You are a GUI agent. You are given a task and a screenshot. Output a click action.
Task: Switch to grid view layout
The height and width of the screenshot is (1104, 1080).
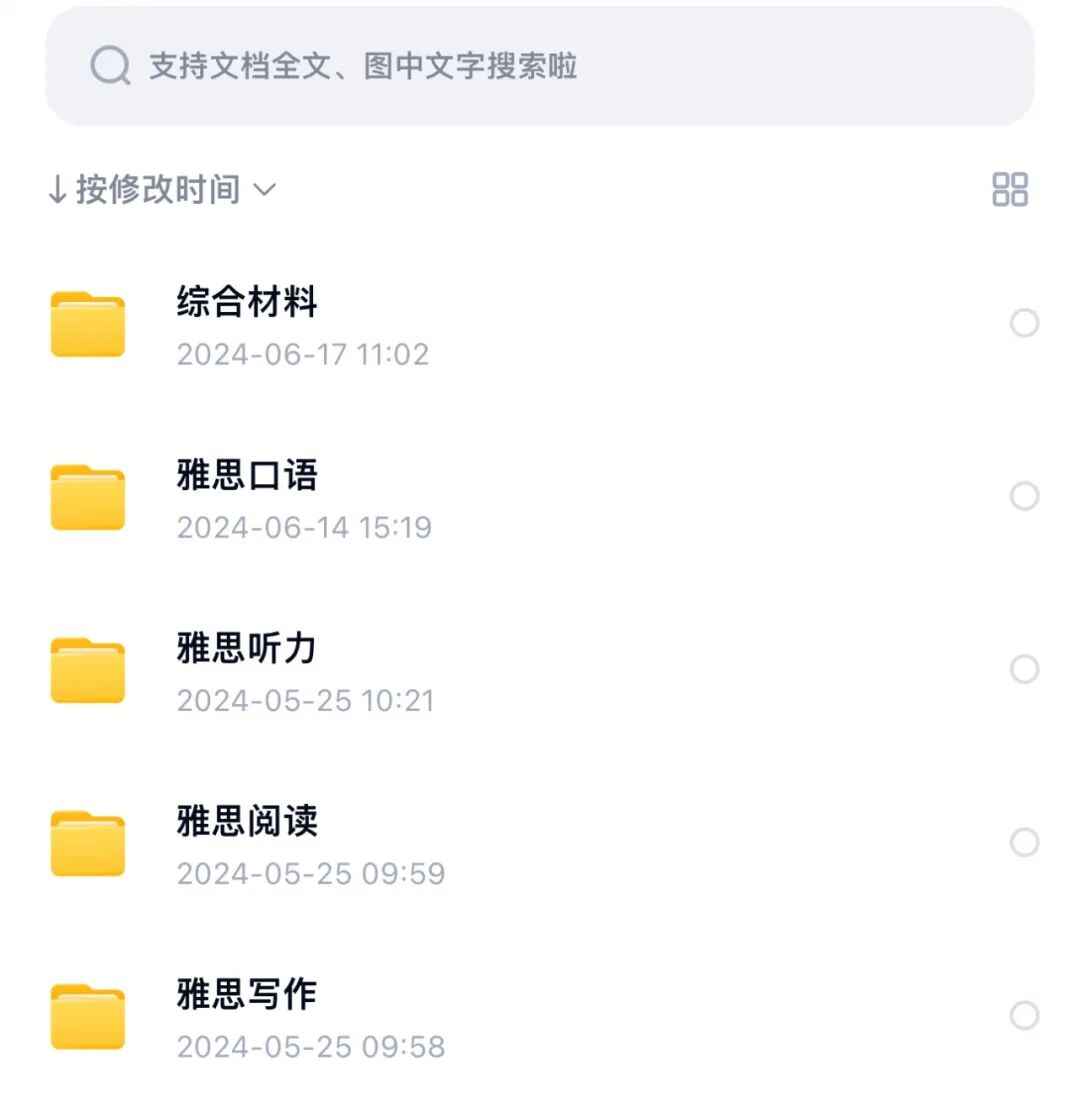1009,189
